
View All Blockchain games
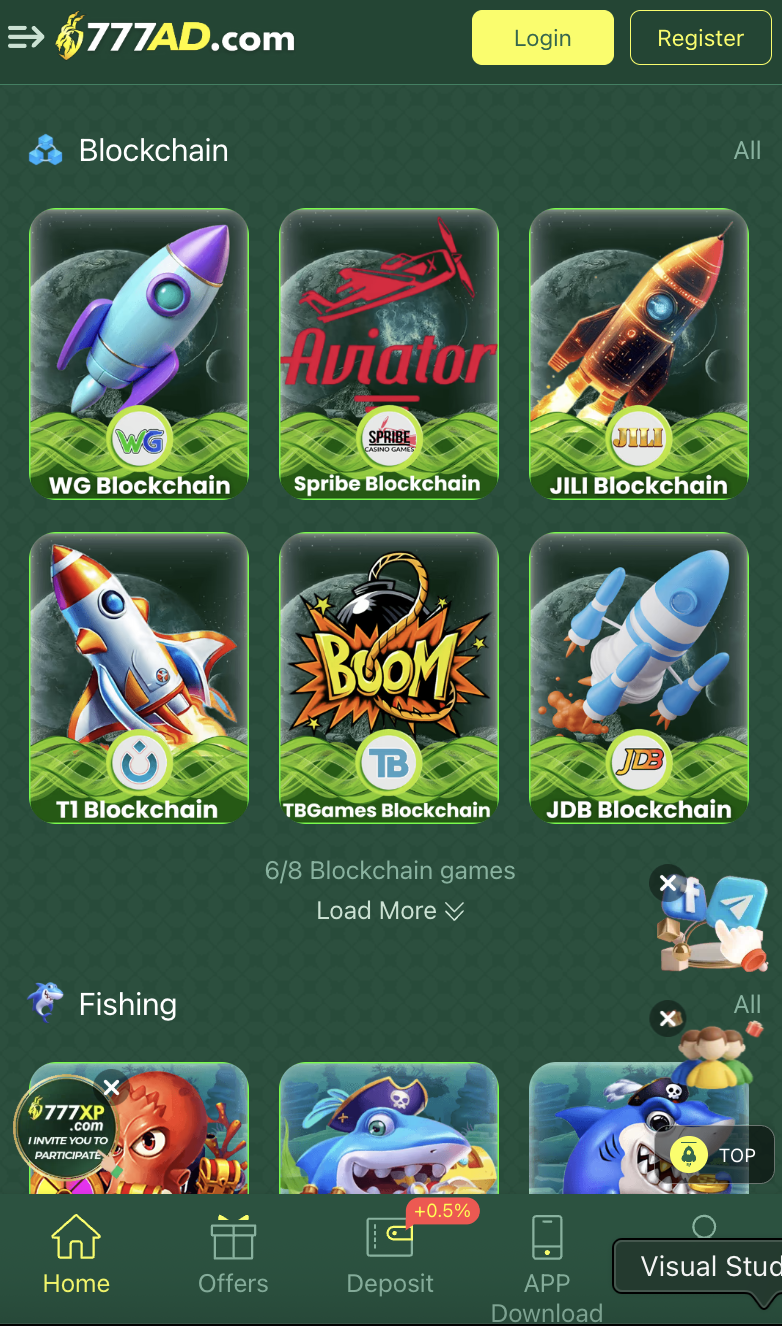pyautogui.click(x=747, y=150)
